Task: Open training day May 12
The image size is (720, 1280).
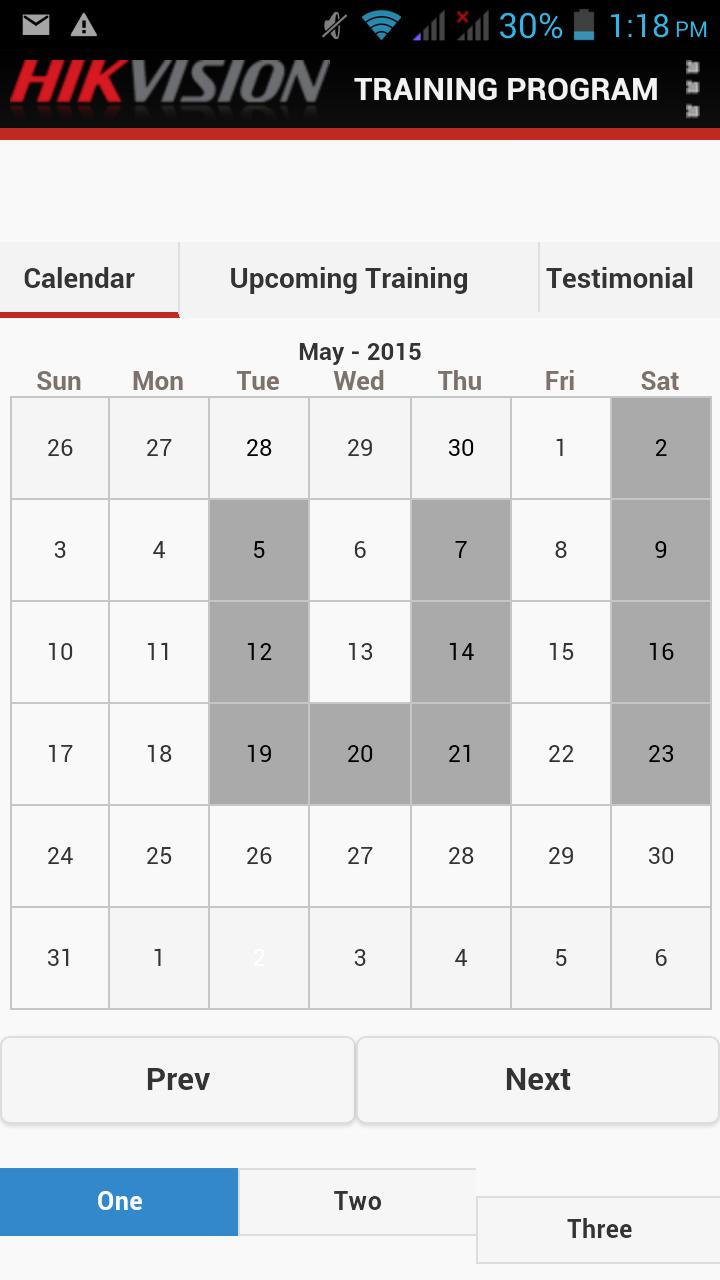Action: pyautogui.click(x=259, y=652)
